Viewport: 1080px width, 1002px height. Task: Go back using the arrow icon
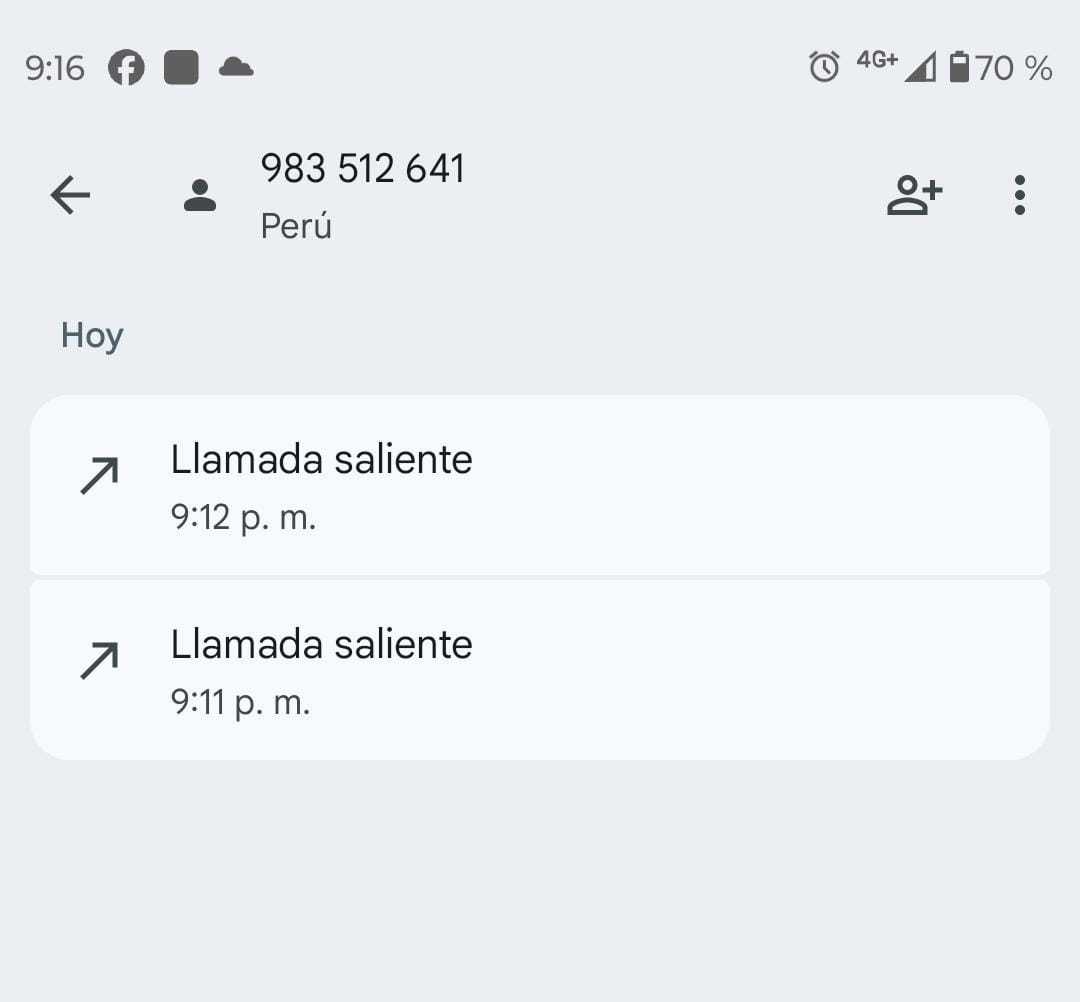(x=70, y=195)
